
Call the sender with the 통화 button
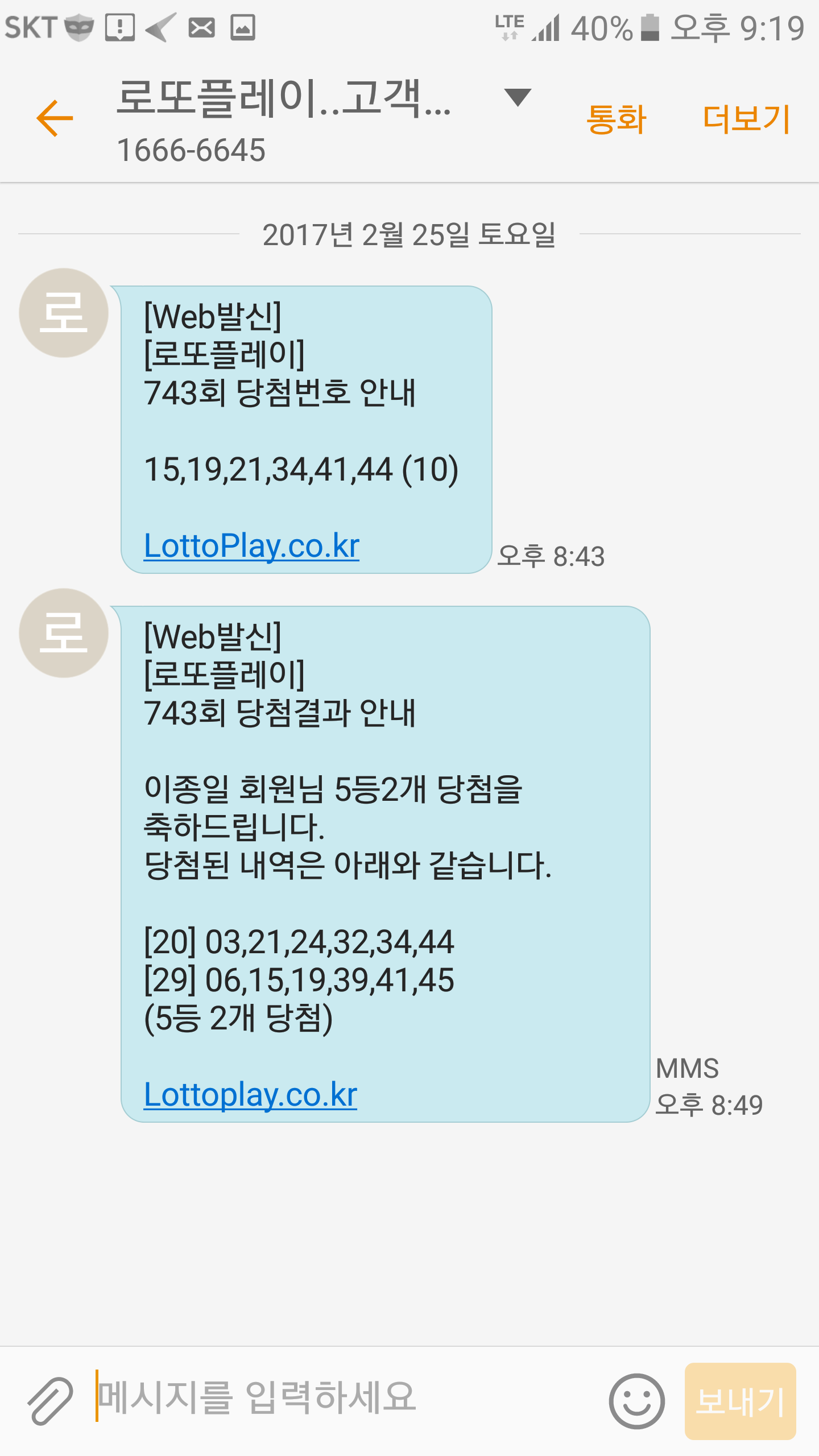pos(616,119)
